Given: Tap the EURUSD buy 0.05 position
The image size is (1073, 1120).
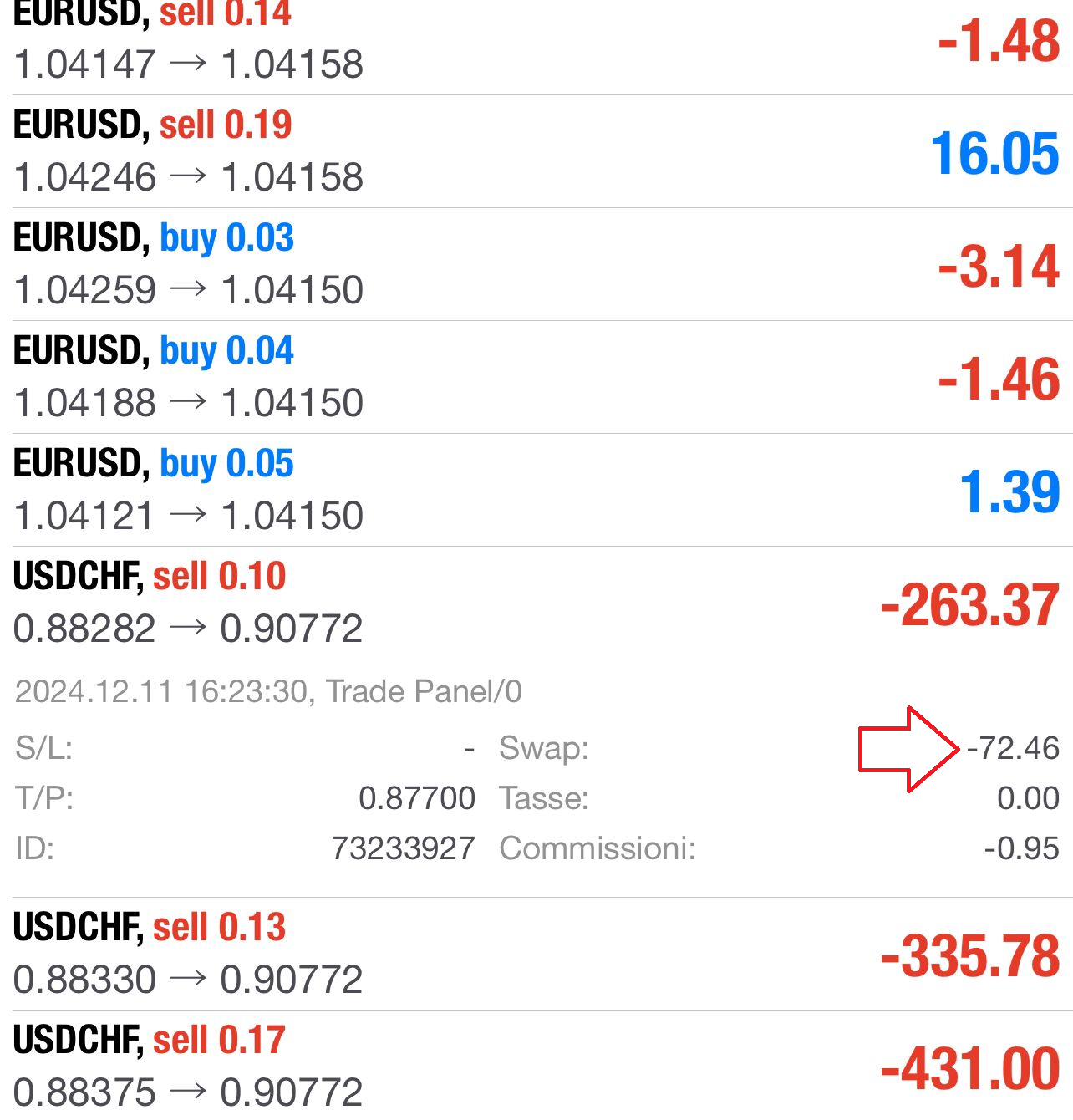Looking at the screenshot, I should 535,490.
